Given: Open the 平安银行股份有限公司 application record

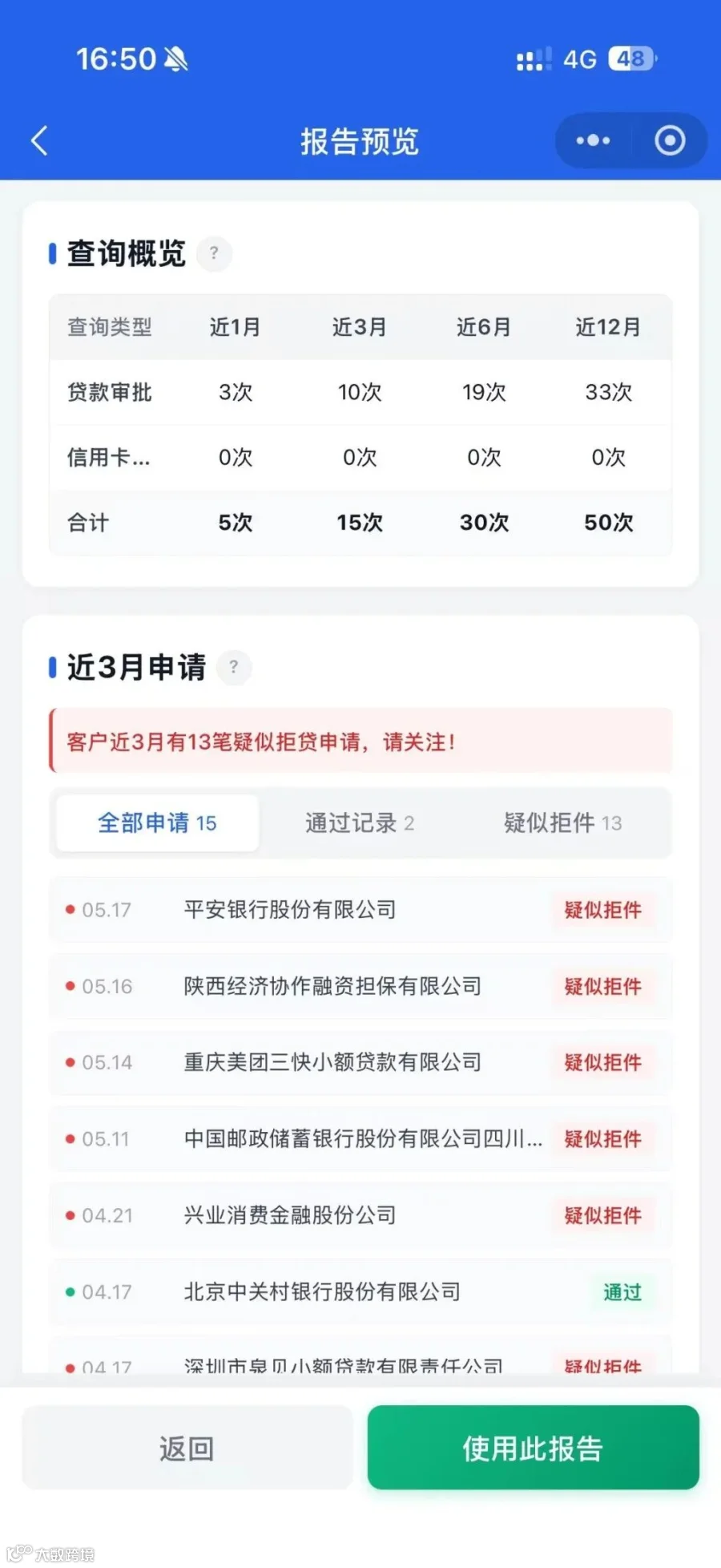Looking at the screenshot, I should tap(360, 910).
